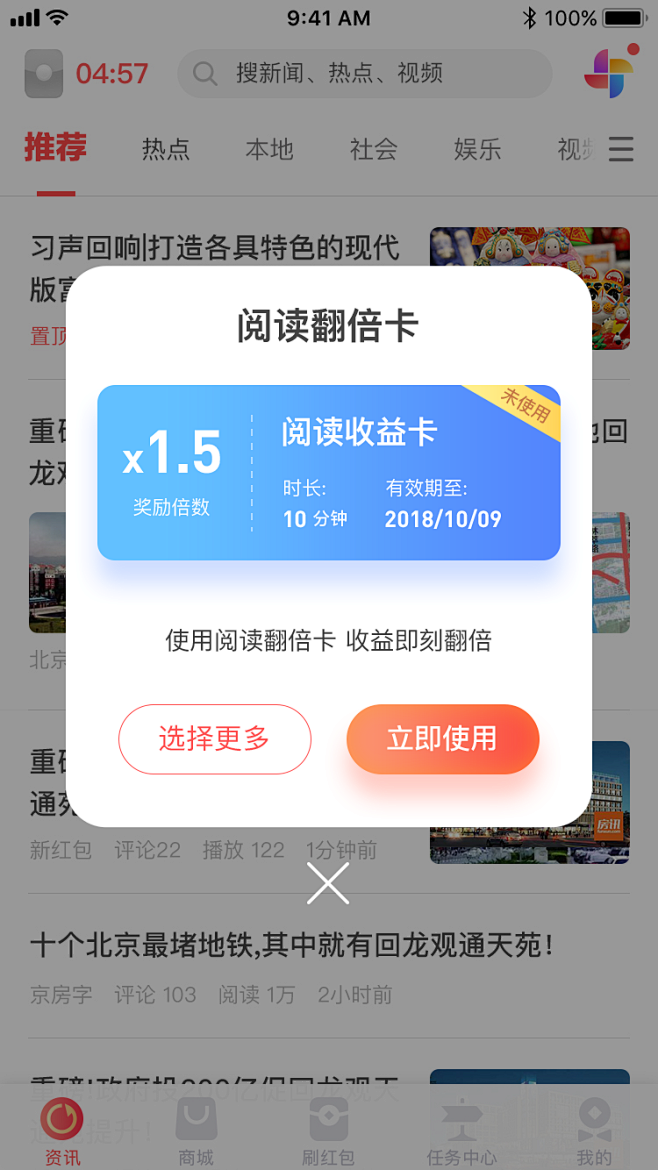
Task: Switch to the 热点 tab
Action: pyautogui.click(x=166, y=150)
